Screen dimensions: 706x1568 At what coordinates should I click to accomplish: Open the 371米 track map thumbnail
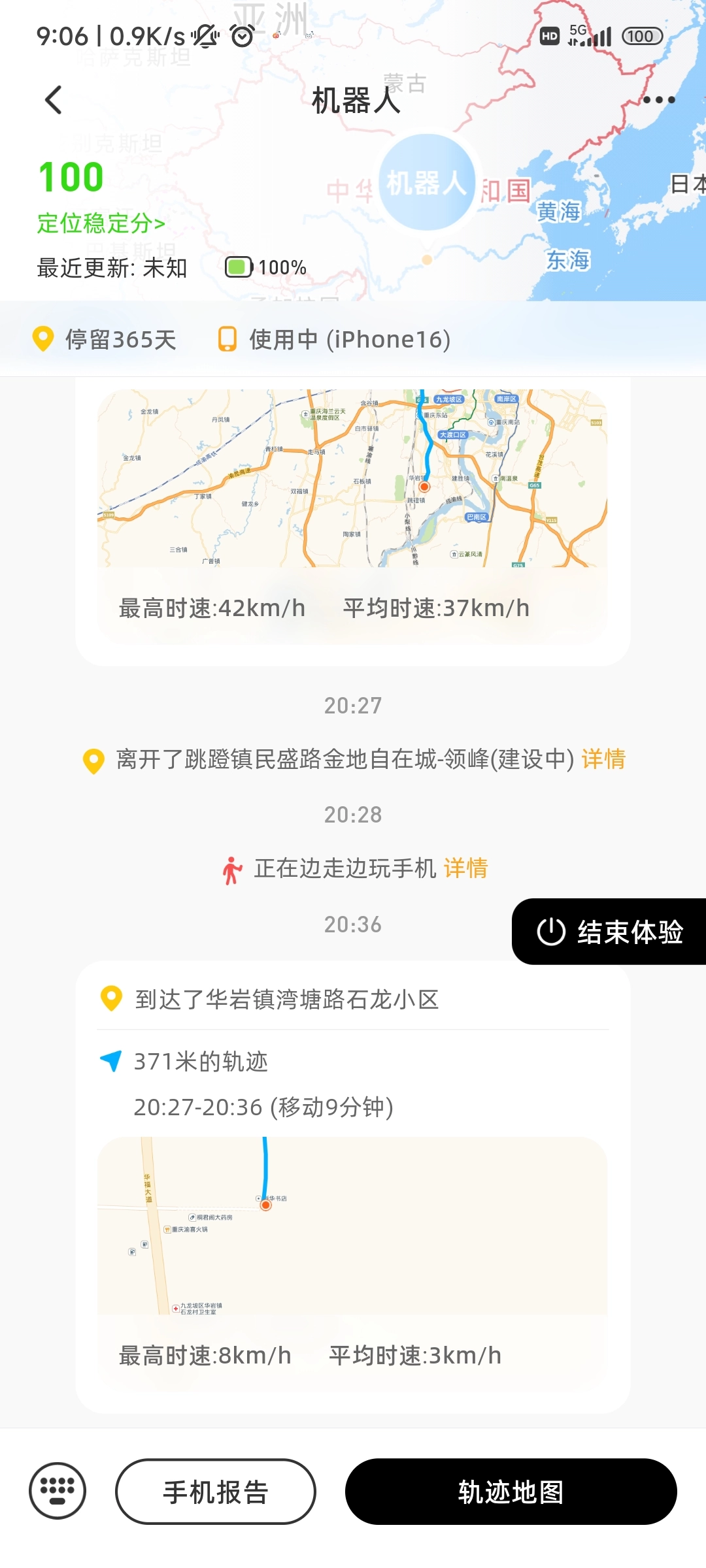(x=352, y=1226)
